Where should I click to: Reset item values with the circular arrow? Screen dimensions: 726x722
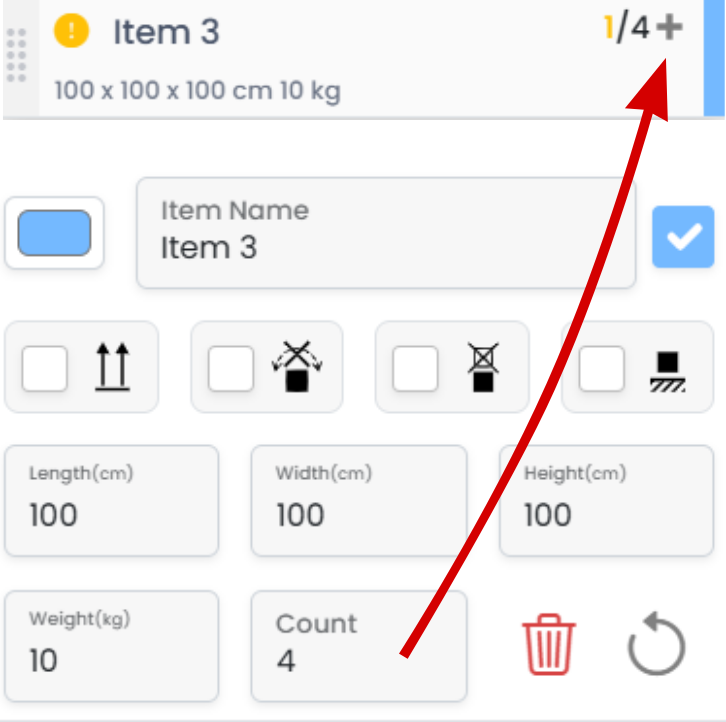[657, 647]
